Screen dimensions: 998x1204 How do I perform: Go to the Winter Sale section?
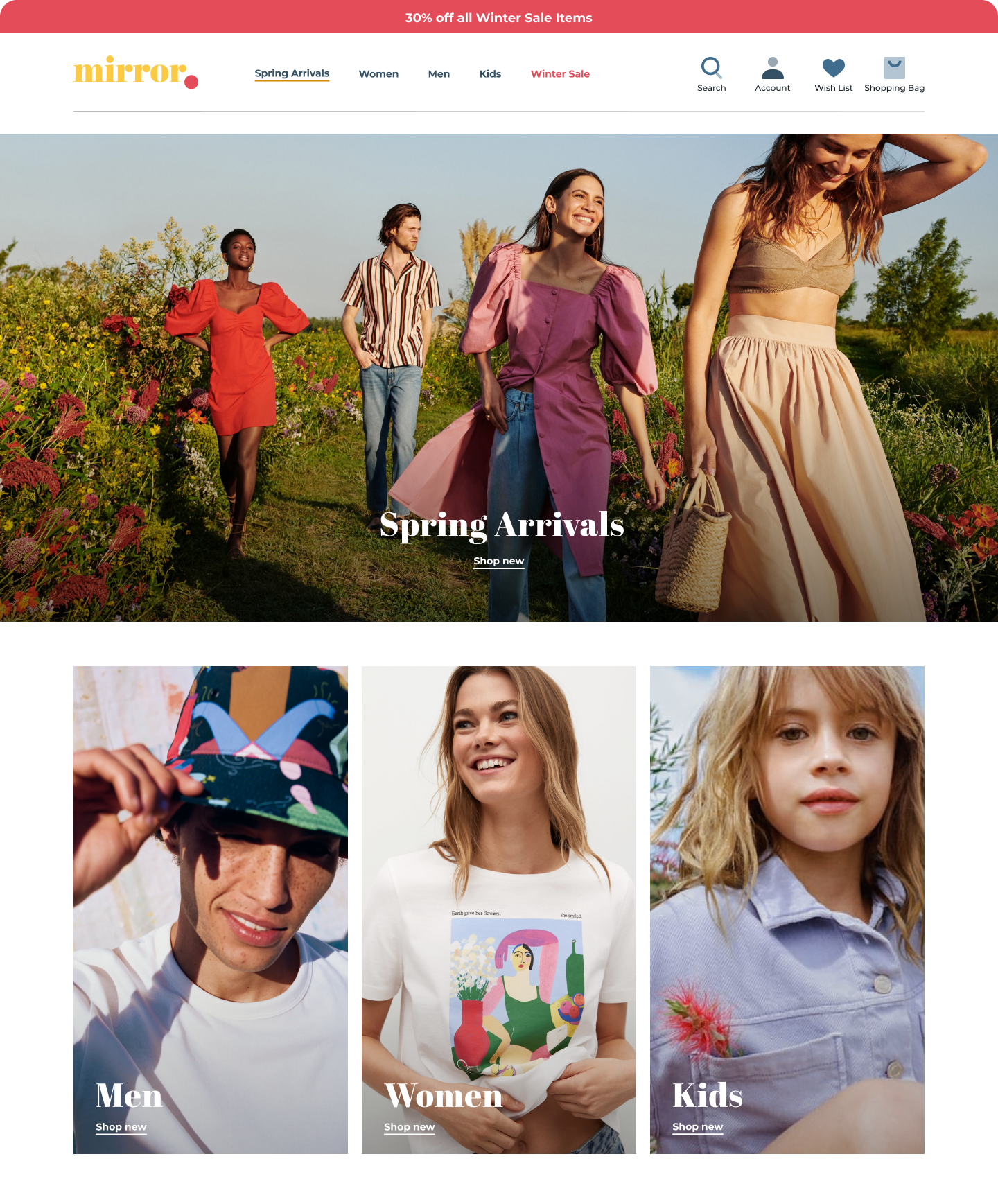pyautogui.click(x=560, y=74)
